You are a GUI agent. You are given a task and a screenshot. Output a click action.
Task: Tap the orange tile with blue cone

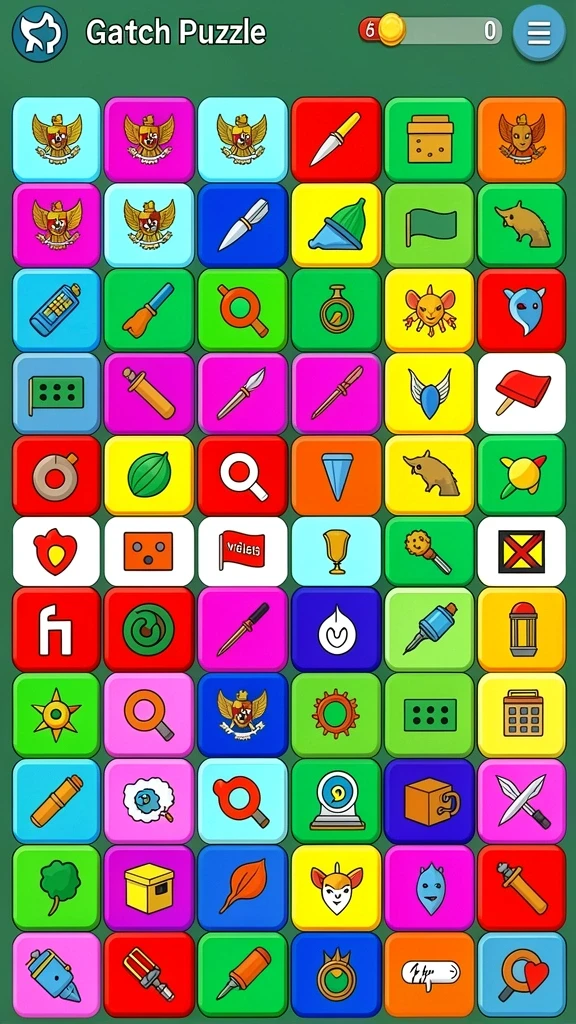pos(336,475)
